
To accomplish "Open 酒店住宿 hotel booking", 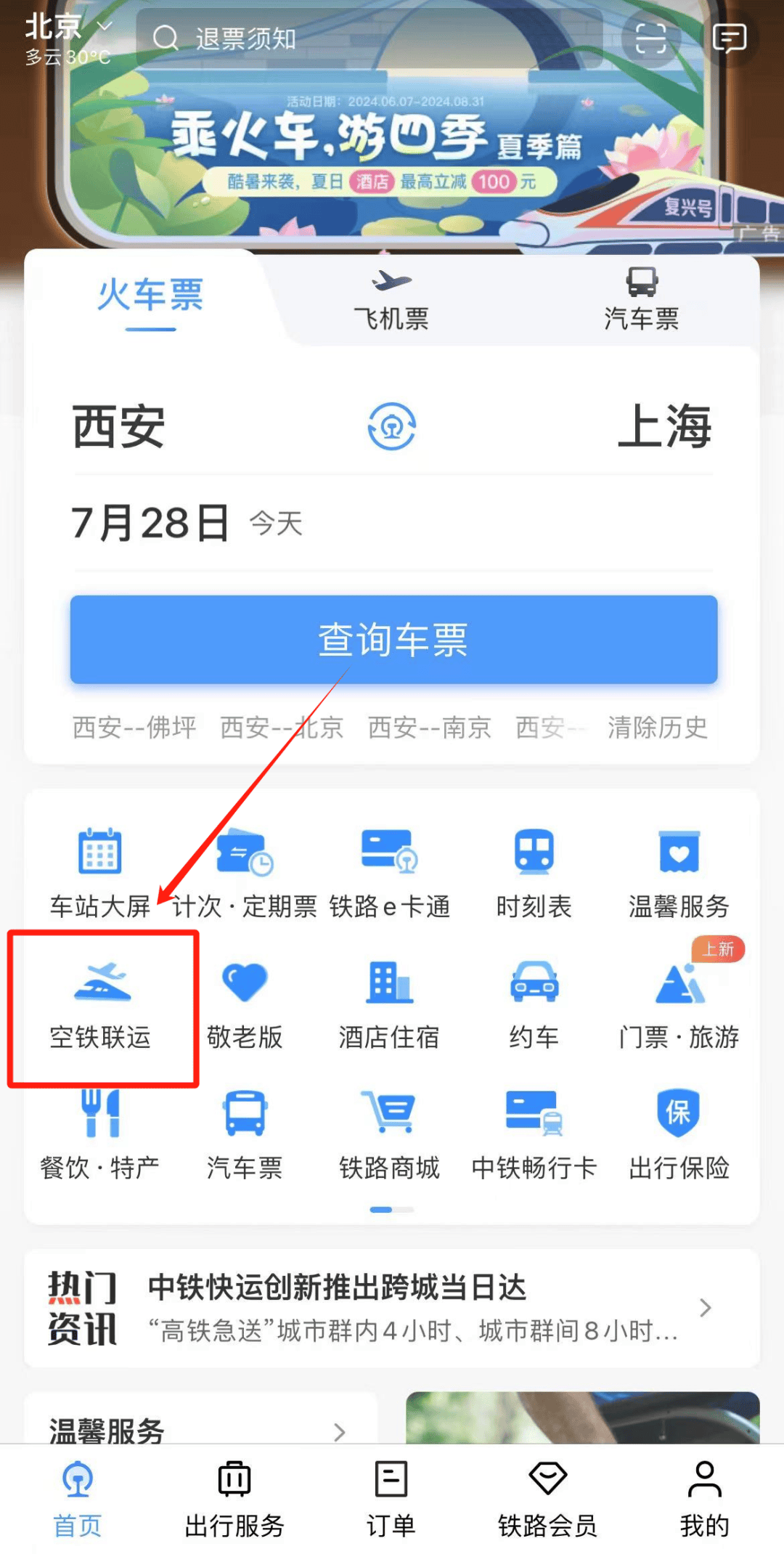I will coord(390,1006).
